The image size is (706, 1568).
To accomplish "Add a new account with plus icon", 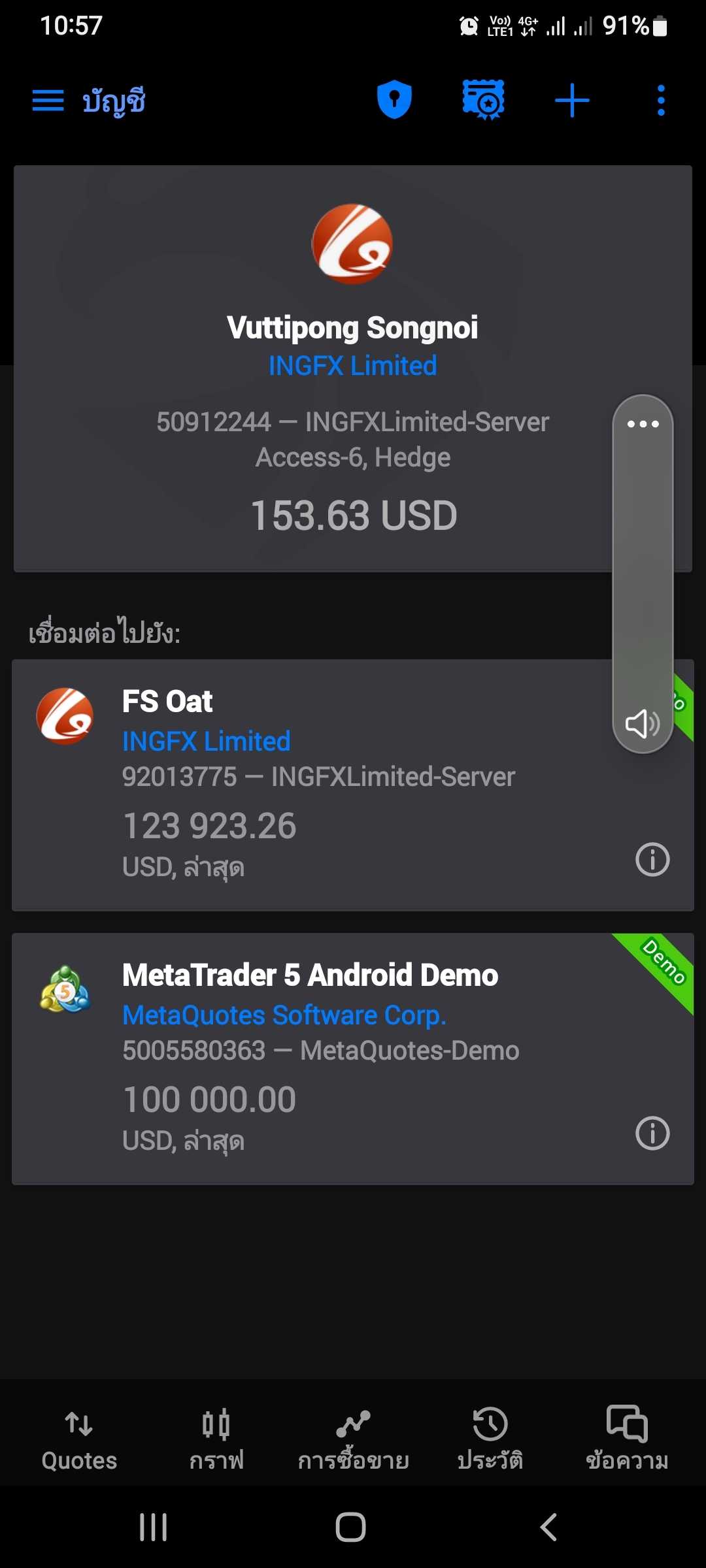I will [x=572, y=101].
